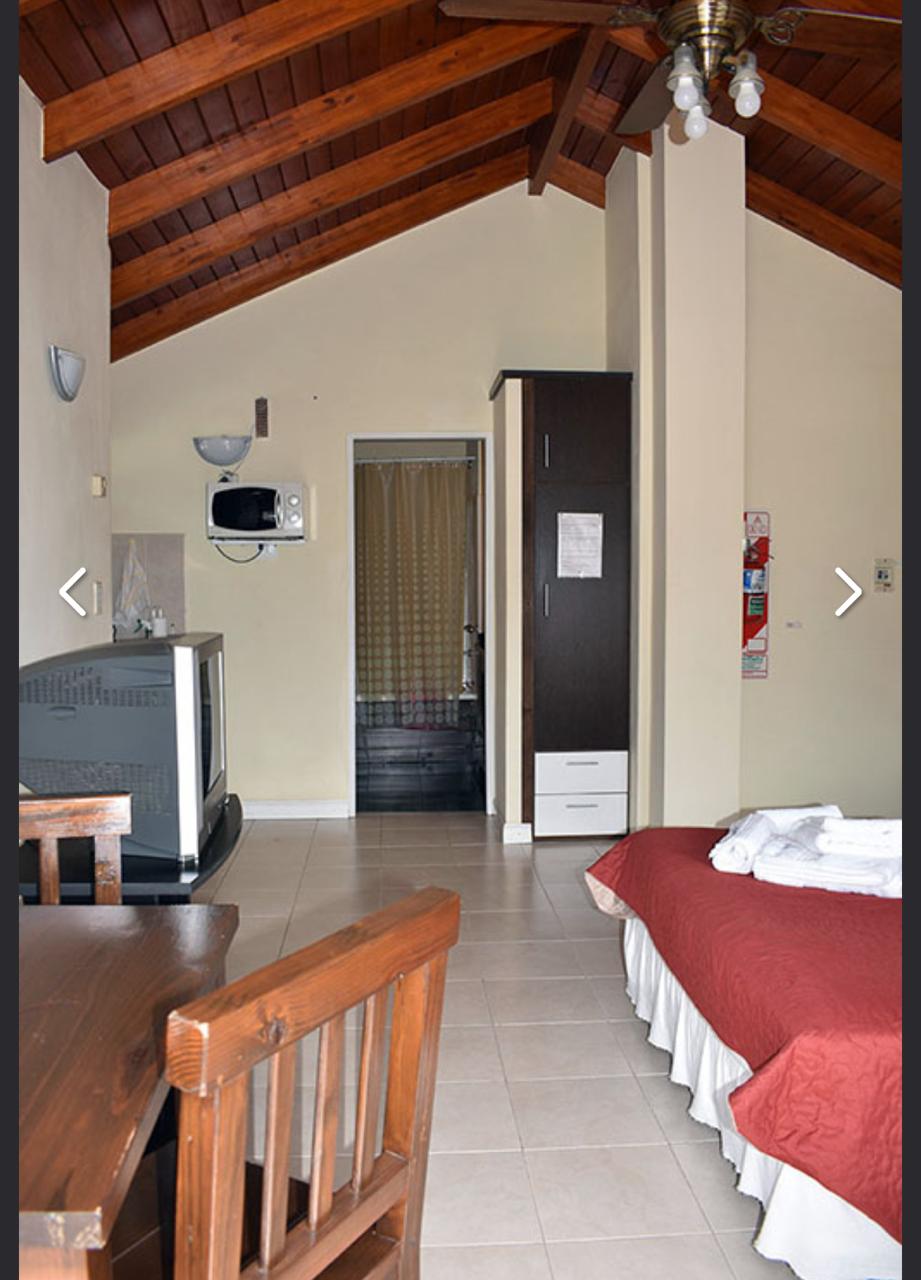
Task: Go to the previous photo
Action: coord(72,592)
